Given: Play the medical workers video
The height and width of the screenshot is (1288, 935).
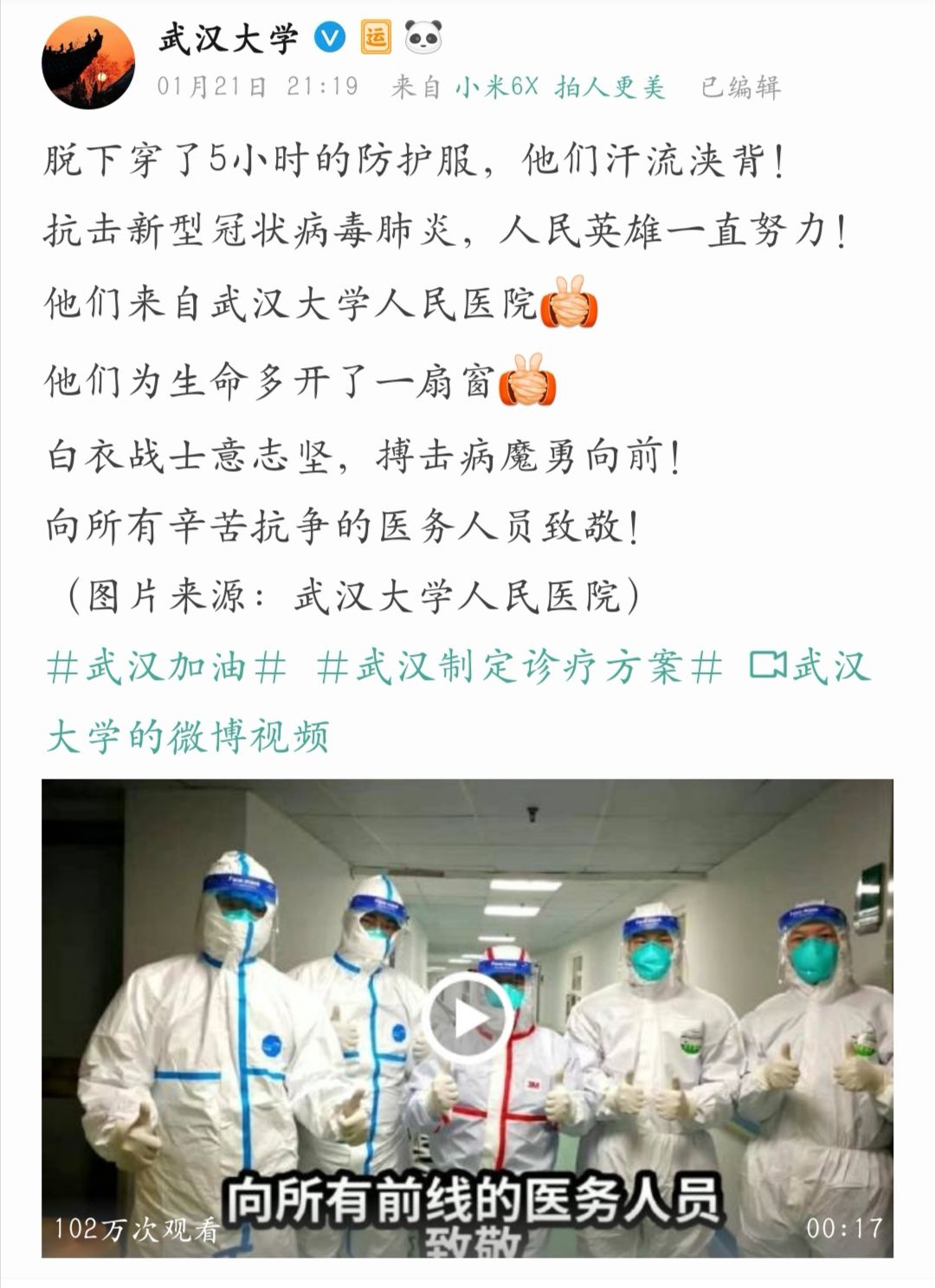Looking at the screenshot, I should 467,1017.
